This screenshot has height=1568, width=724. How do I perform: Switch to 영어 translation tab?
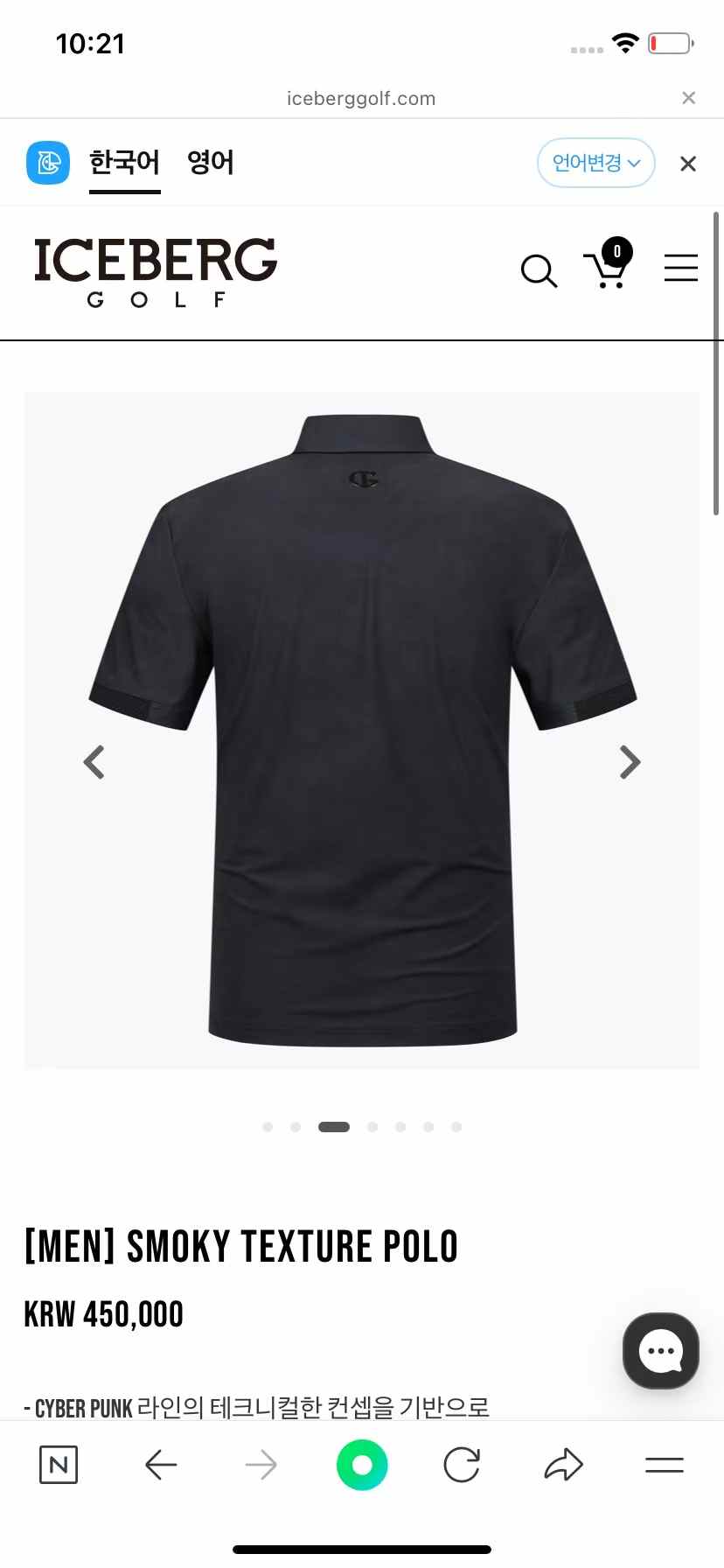click(211, 163)
